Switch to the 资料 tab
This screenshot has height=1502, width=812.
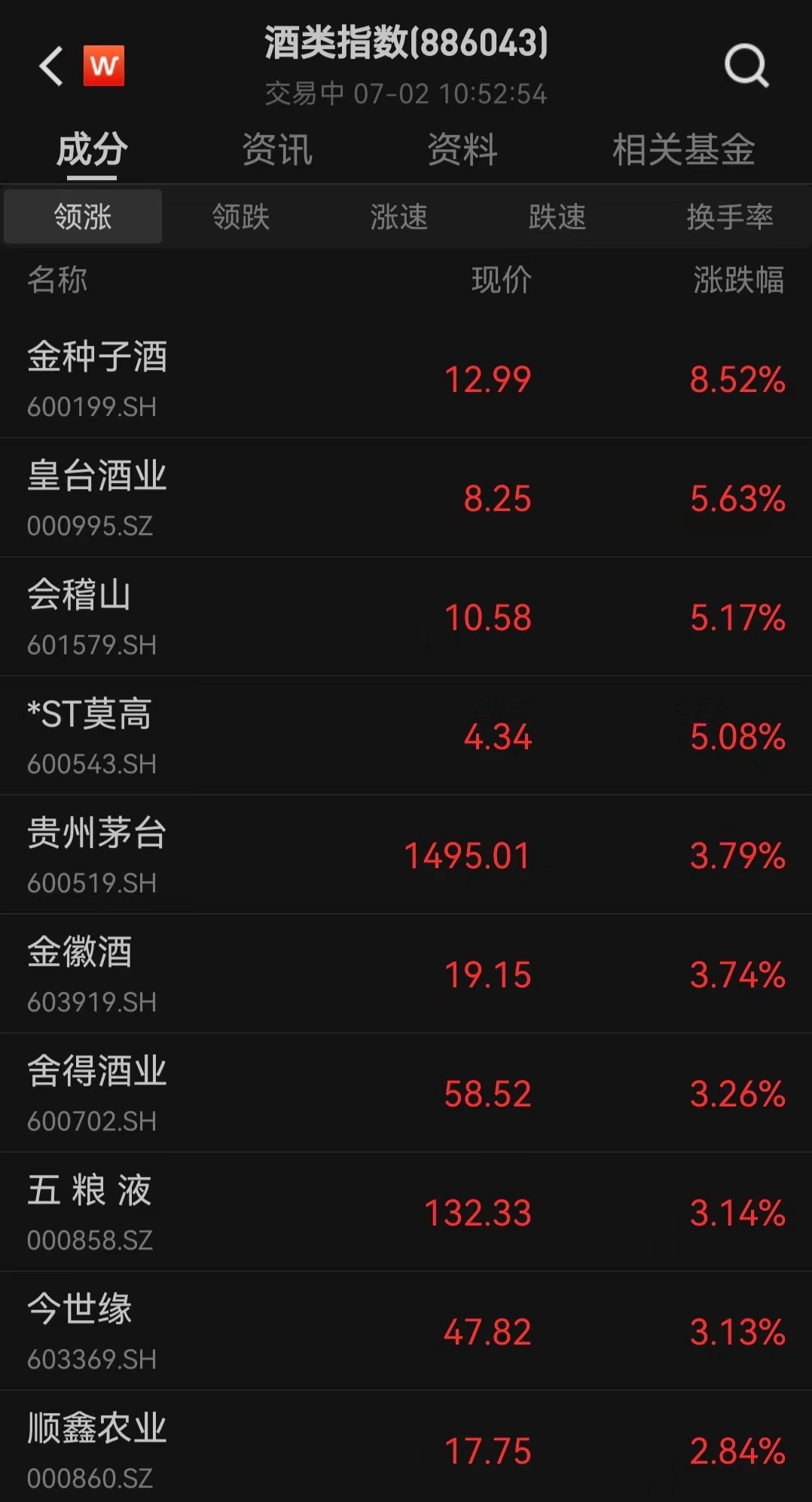click(x=462, y=149)
